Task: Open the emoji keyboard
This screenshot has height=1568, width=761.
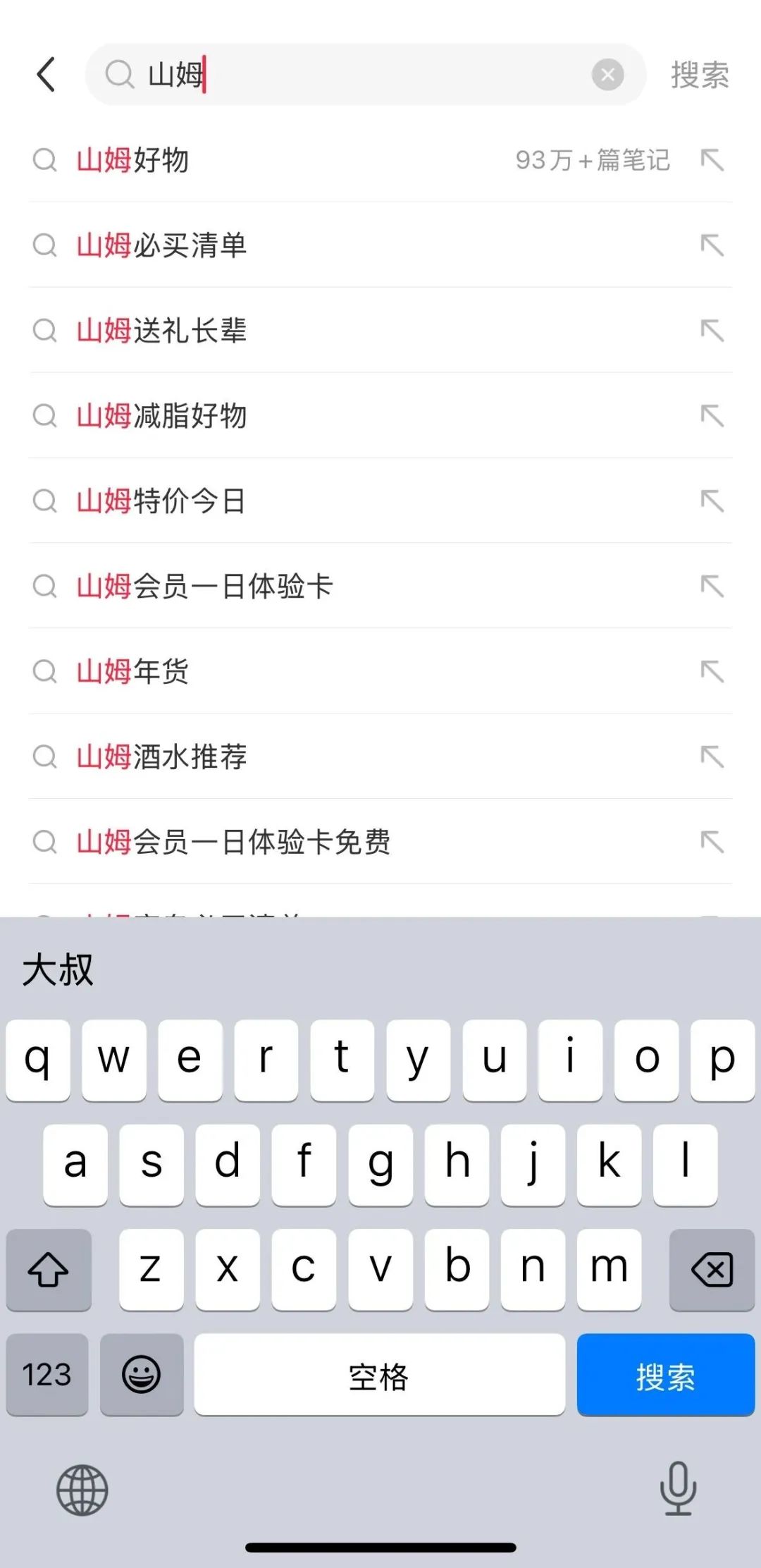Action: [142, 1374]
